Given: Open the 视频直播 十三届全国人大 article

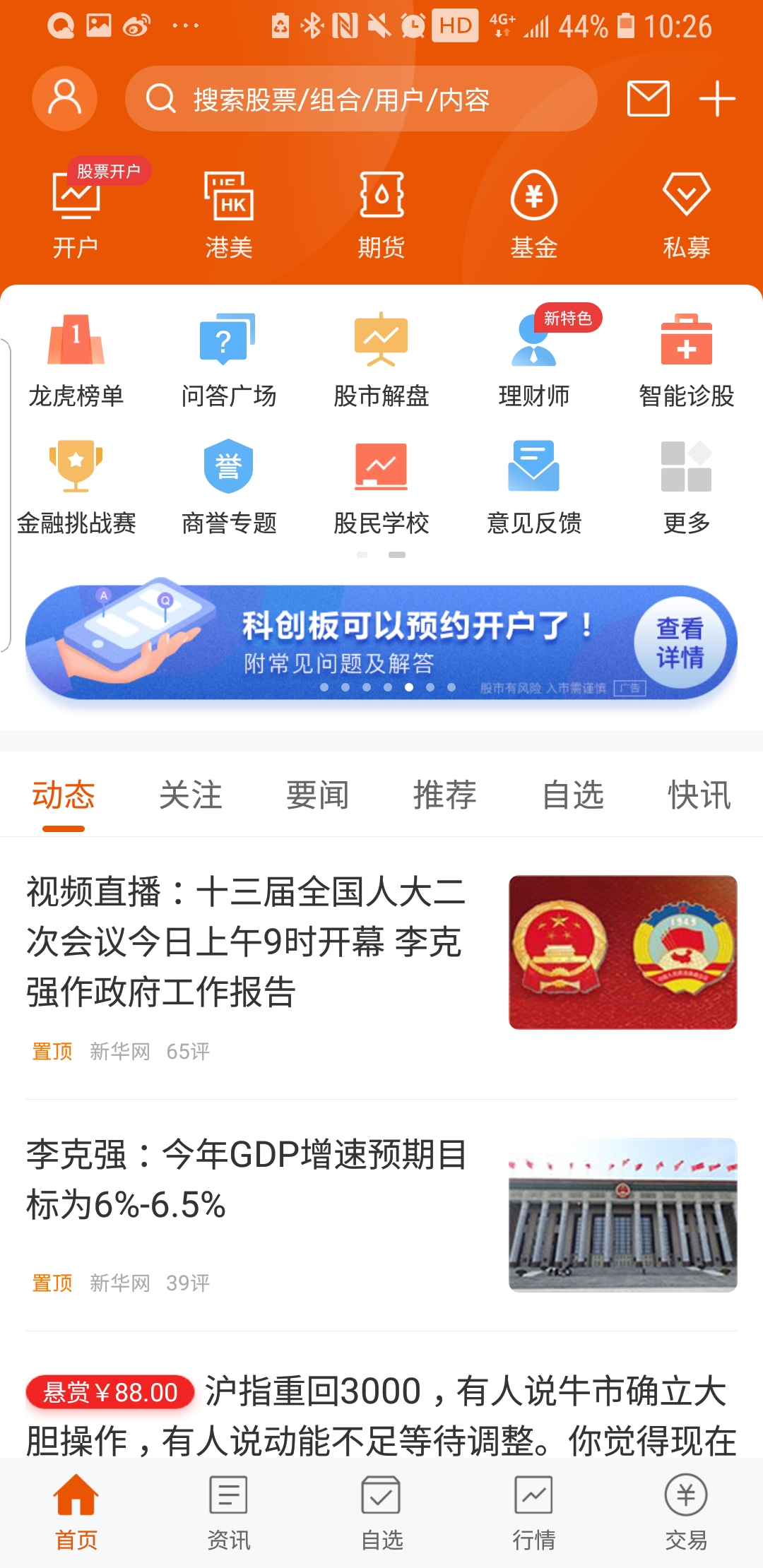Looking at the screenshot, I should 246,942.
